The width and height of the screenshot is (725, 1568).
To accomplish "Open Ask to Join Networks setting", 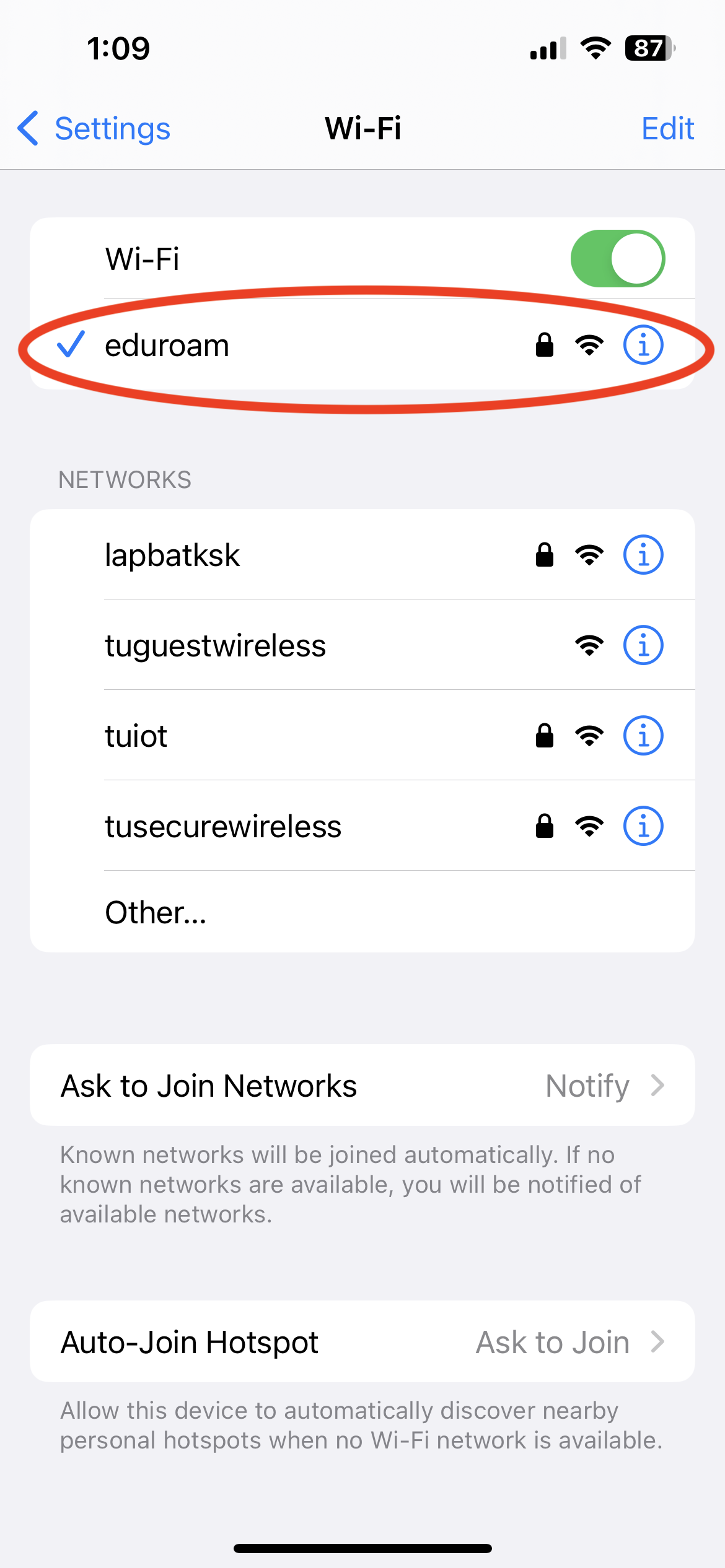I will 362,1086.
